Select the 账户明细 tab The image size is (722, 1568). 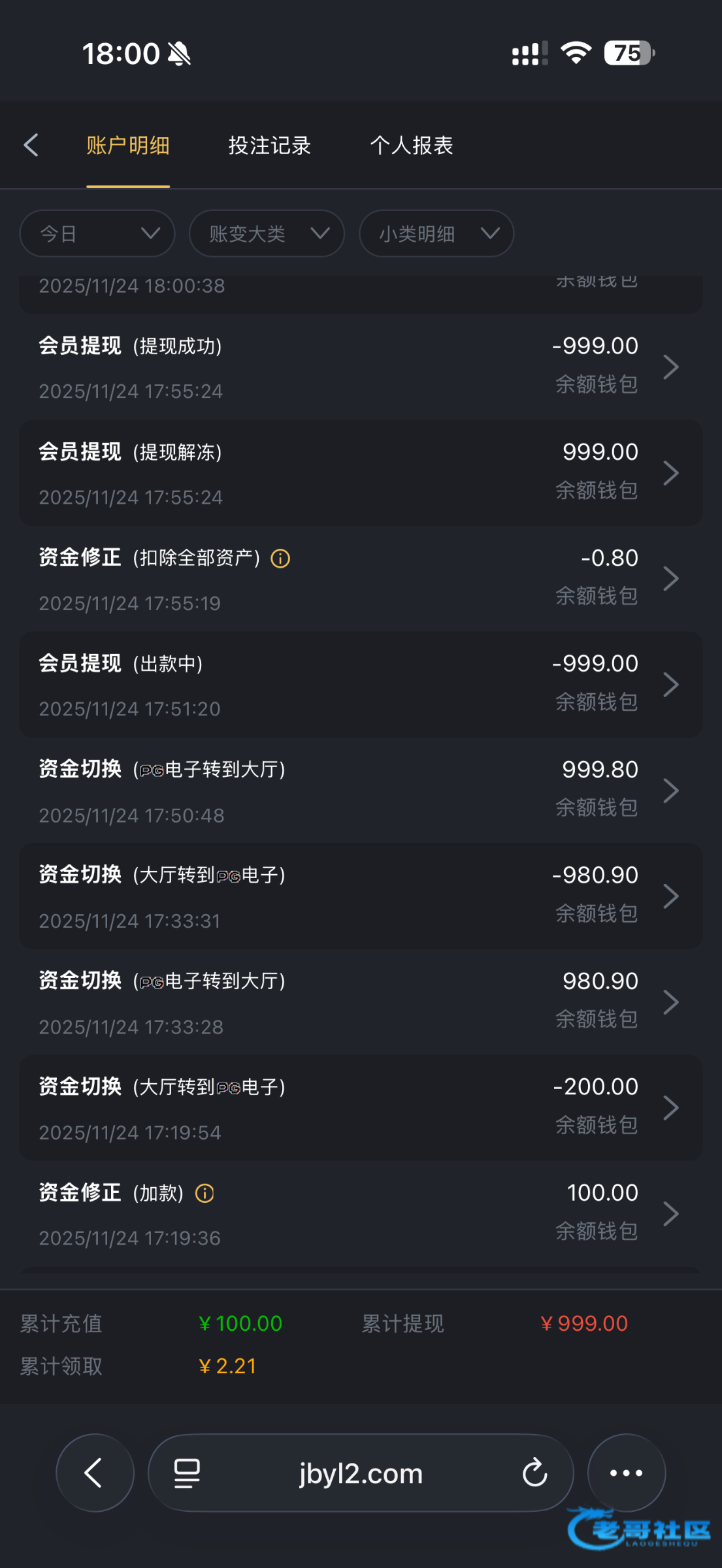(128, 145)
